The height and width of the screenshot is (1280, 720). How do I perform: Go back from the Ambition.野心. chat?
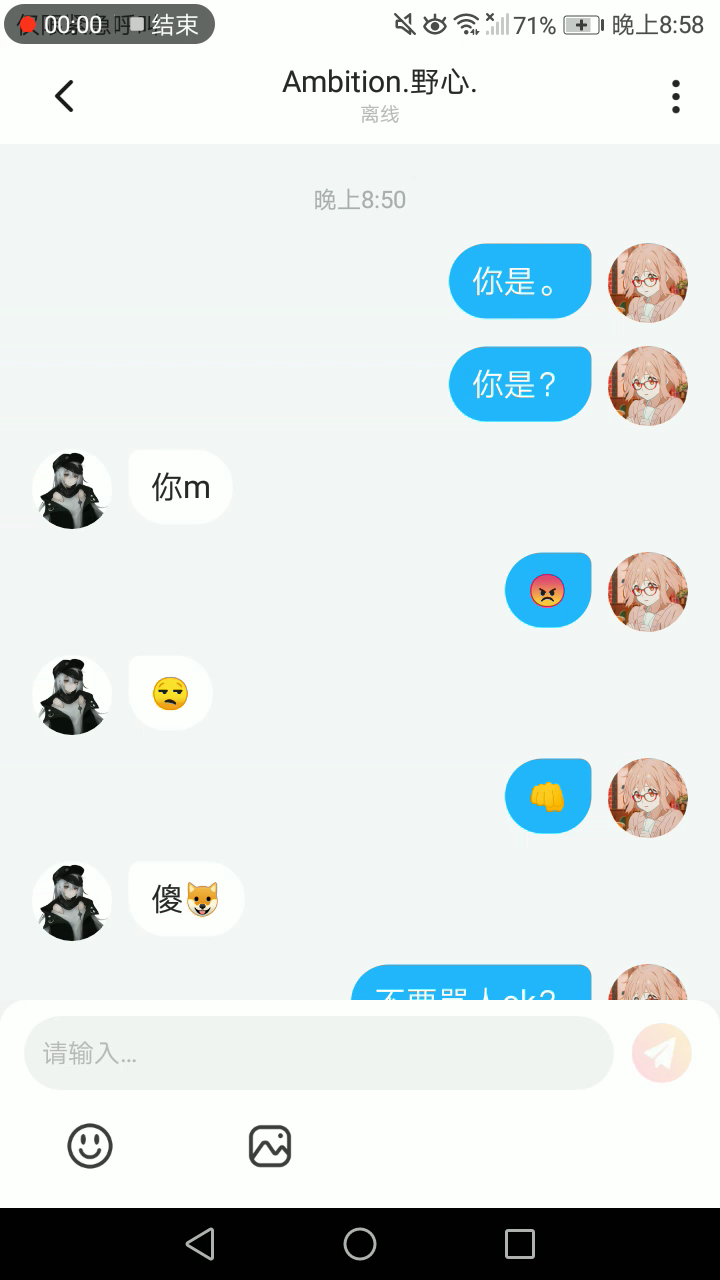click(64, 96)
